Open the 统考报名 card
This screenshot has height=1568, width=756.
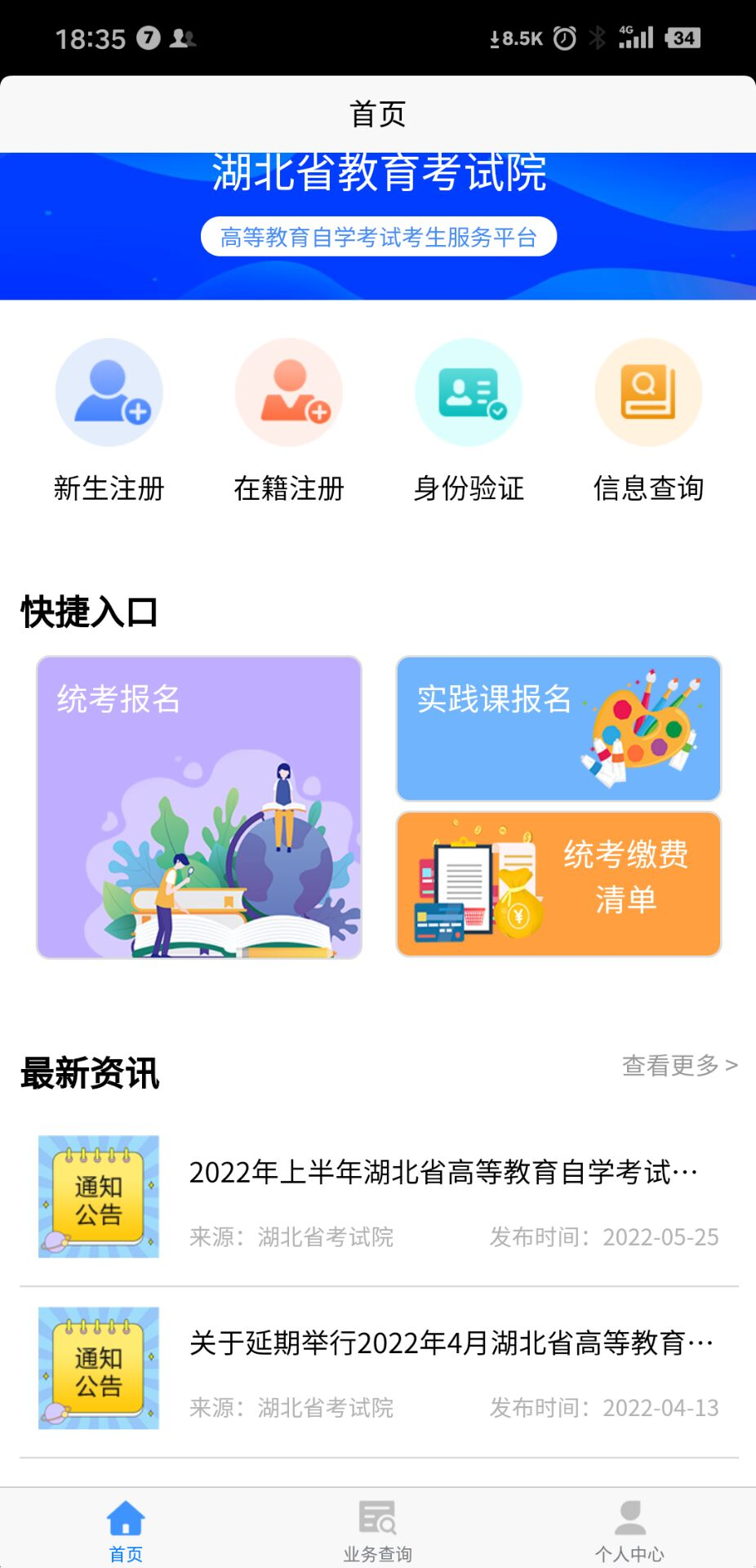point(199,807)
